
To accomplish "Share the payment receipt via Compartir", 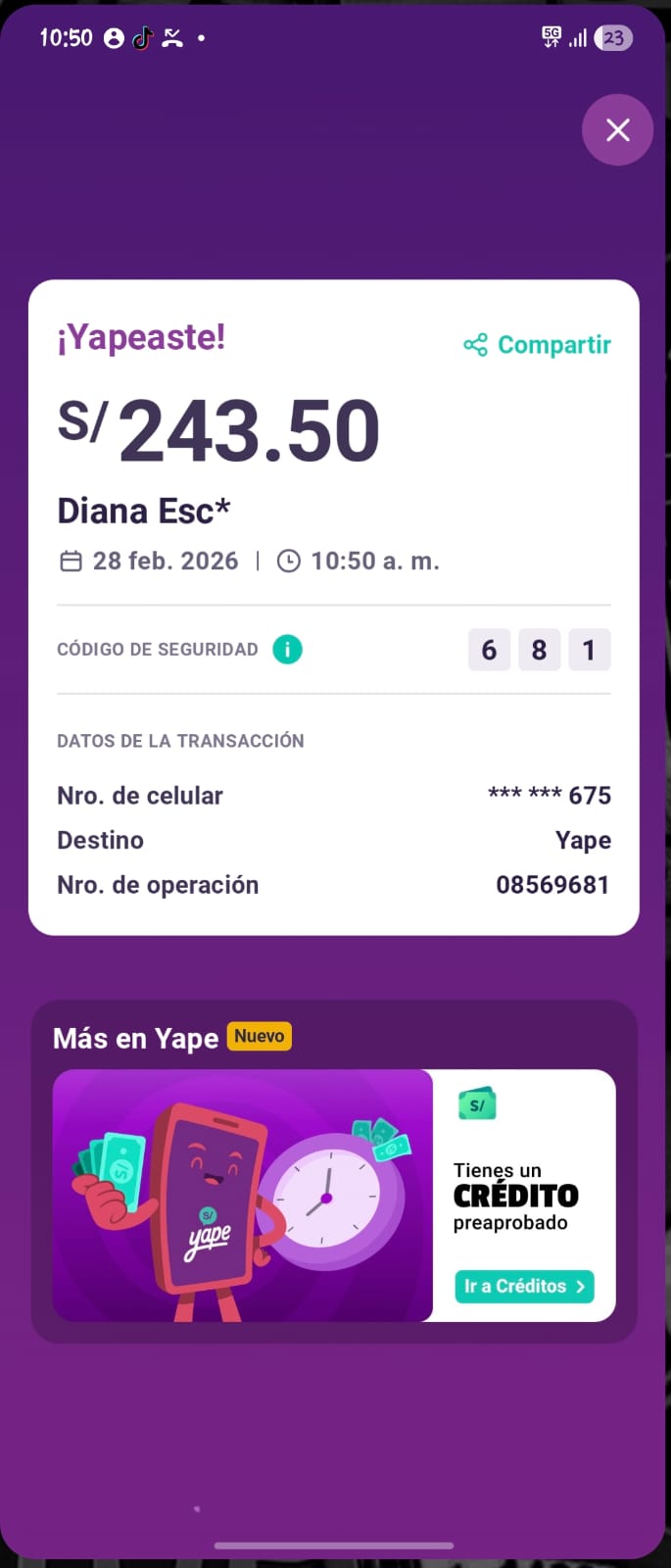I will [538, 345].
